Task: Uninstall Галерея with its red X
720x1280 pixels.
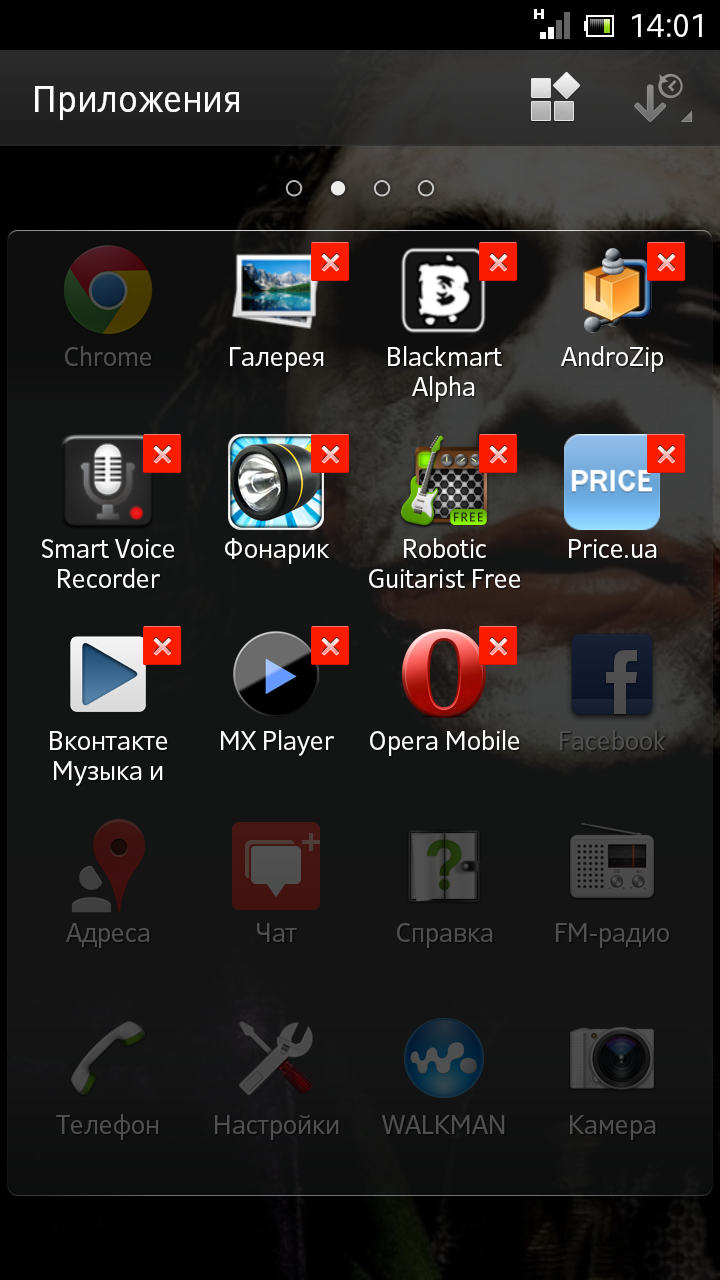Action: point(330,262)
